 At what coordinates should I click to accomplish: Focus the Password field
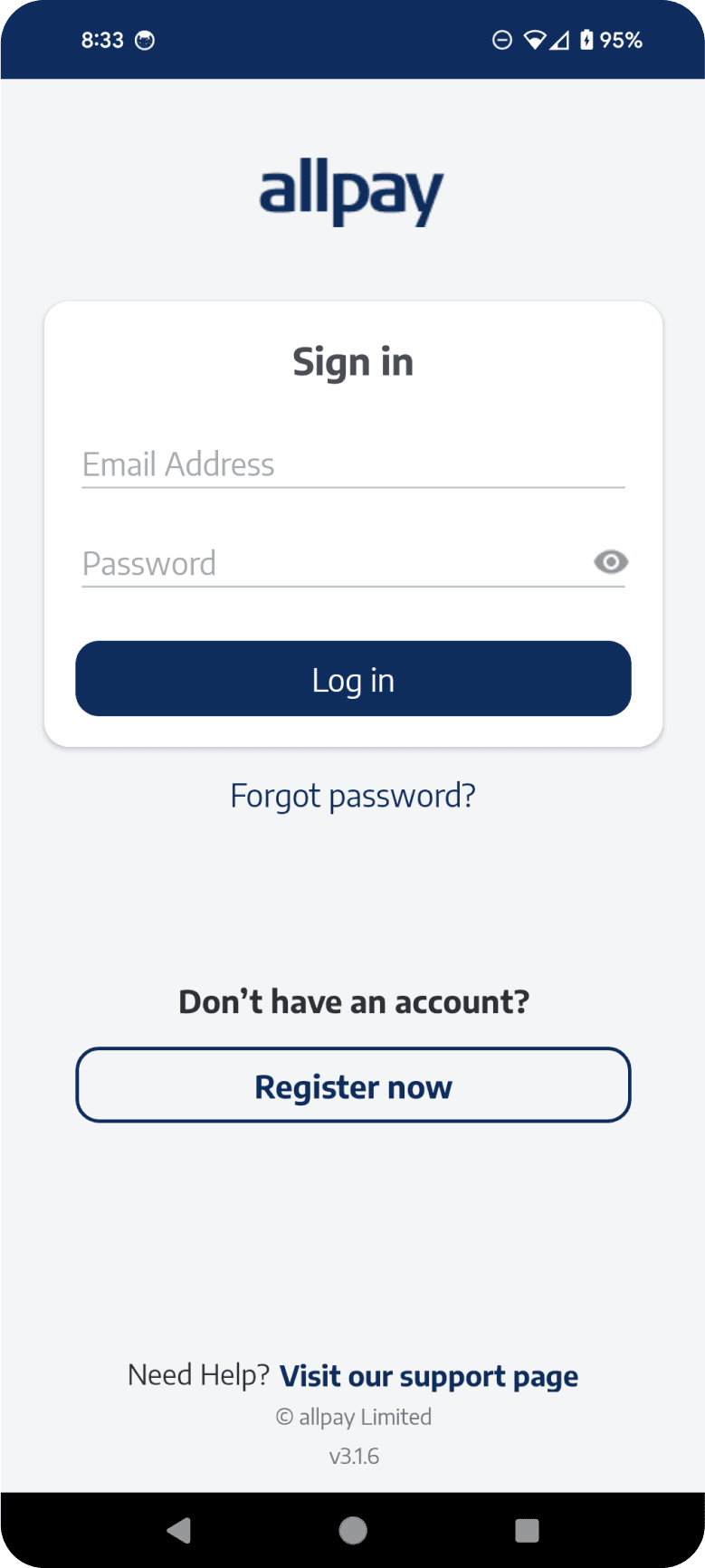point(335,563)
